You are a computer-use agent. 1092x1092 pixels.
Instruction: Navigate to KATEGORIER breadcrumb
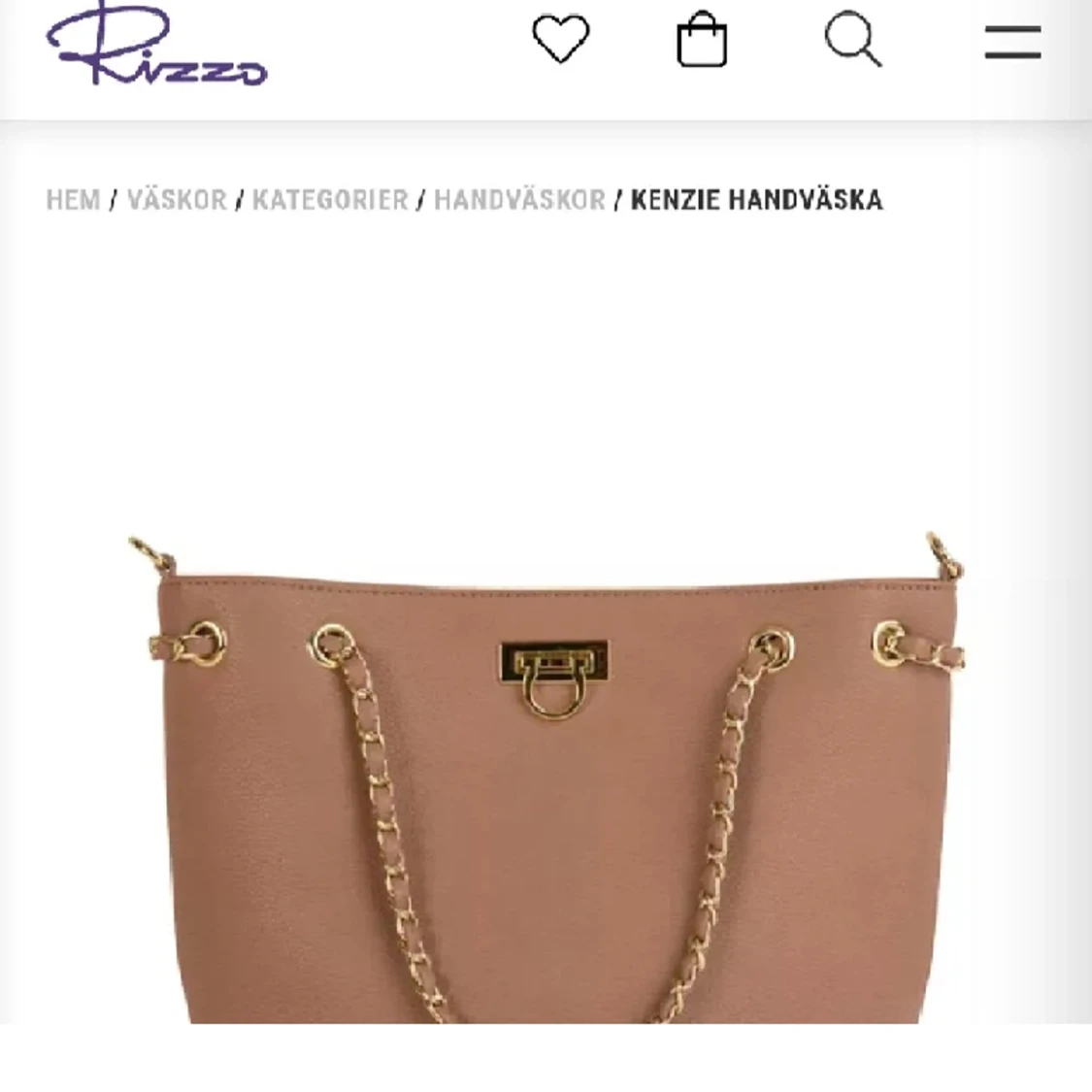(x=330, y=200)
